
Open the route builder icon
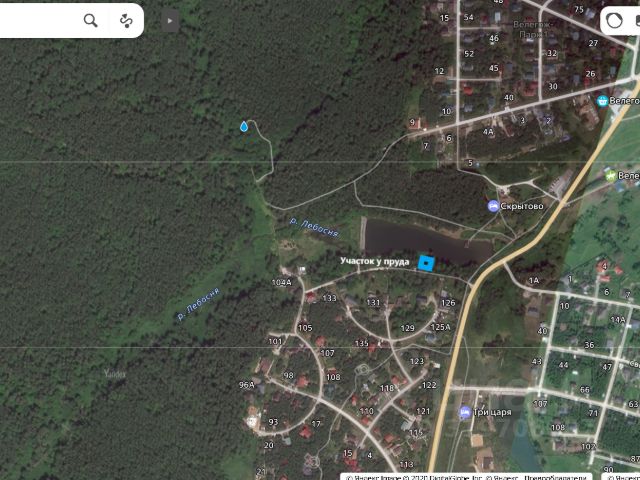tap(126, 20)
